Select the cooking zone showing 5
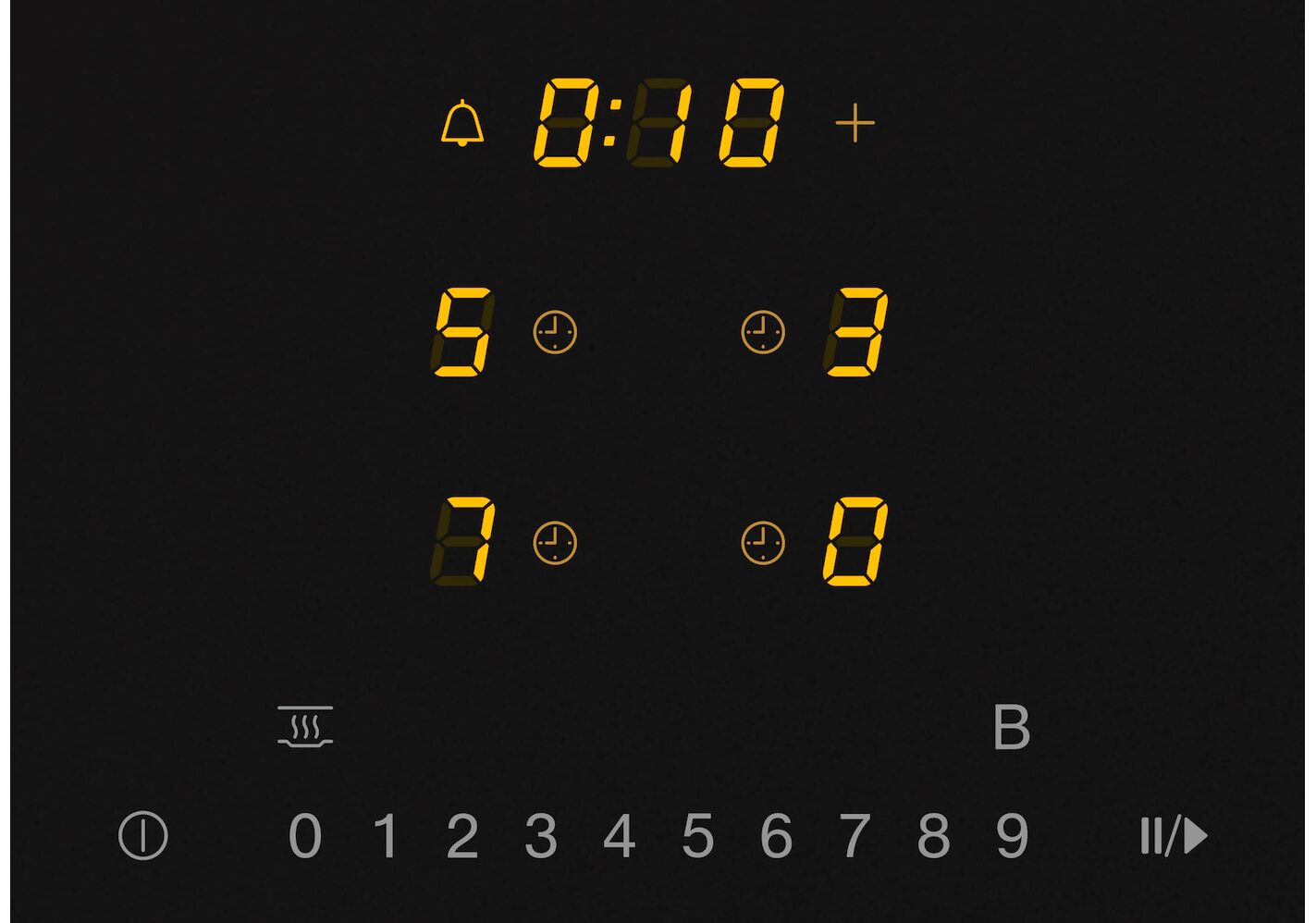 pyautogui.click(x=462, y=332)
